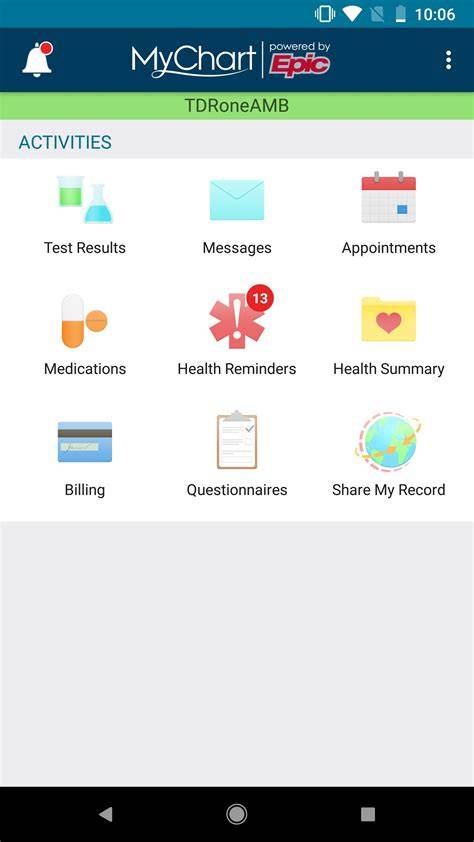View Appointments

pyautogui.click(x=389, y=214)
